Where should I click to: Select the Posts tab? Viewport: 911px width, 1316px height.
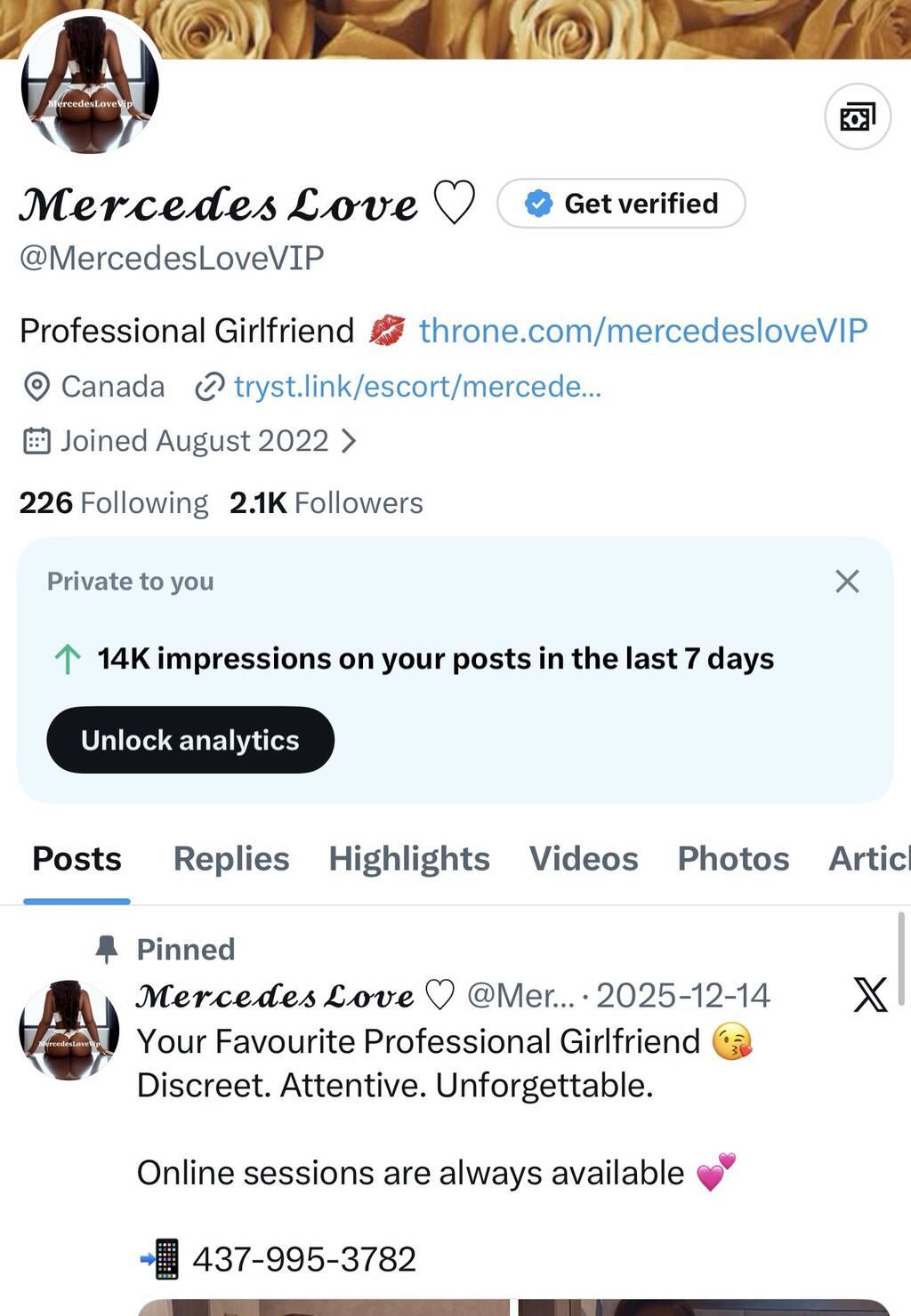[x=77, y=859]
